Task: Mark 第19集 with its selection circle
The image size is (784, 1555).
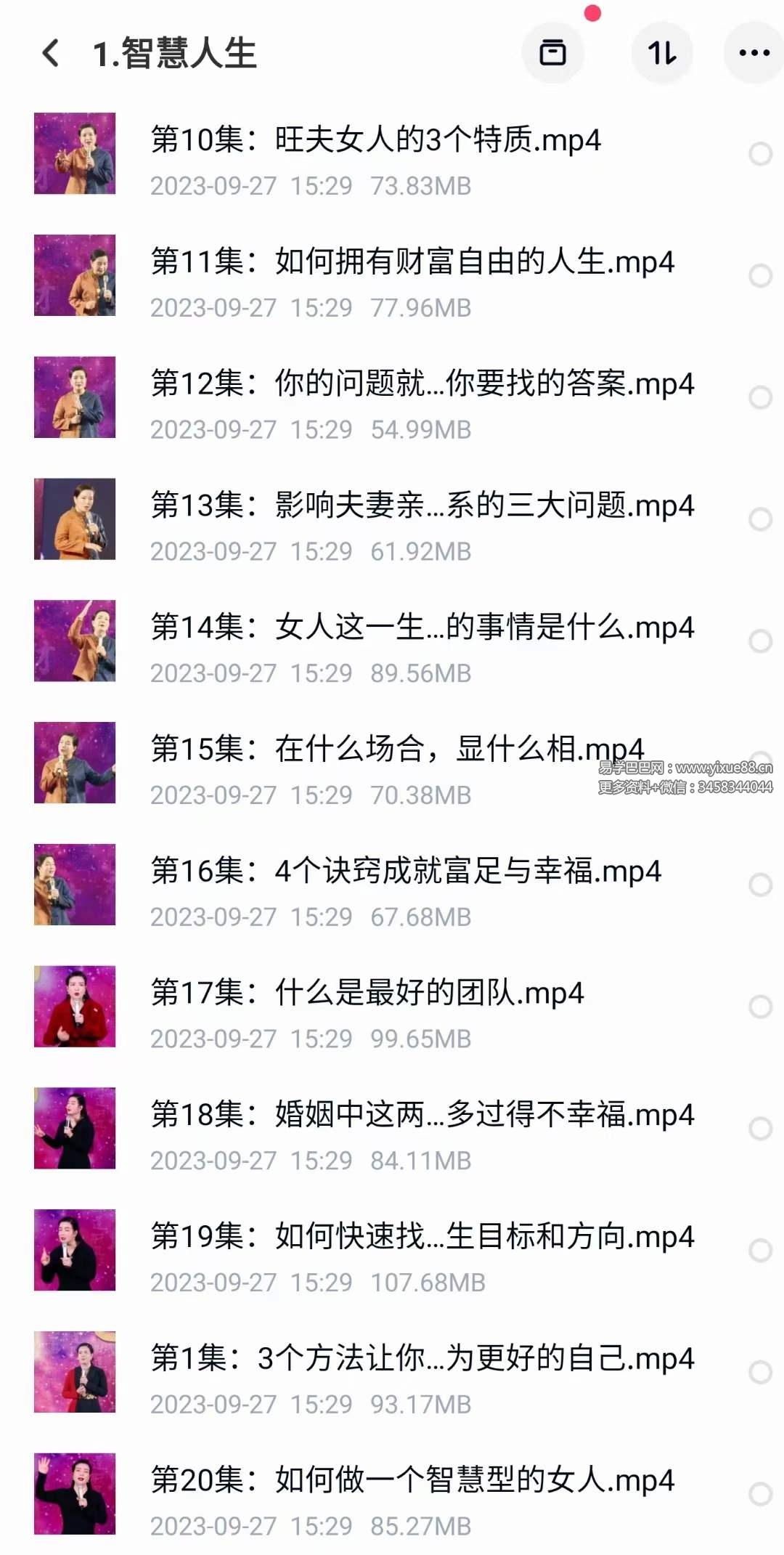Action: 760,1250
